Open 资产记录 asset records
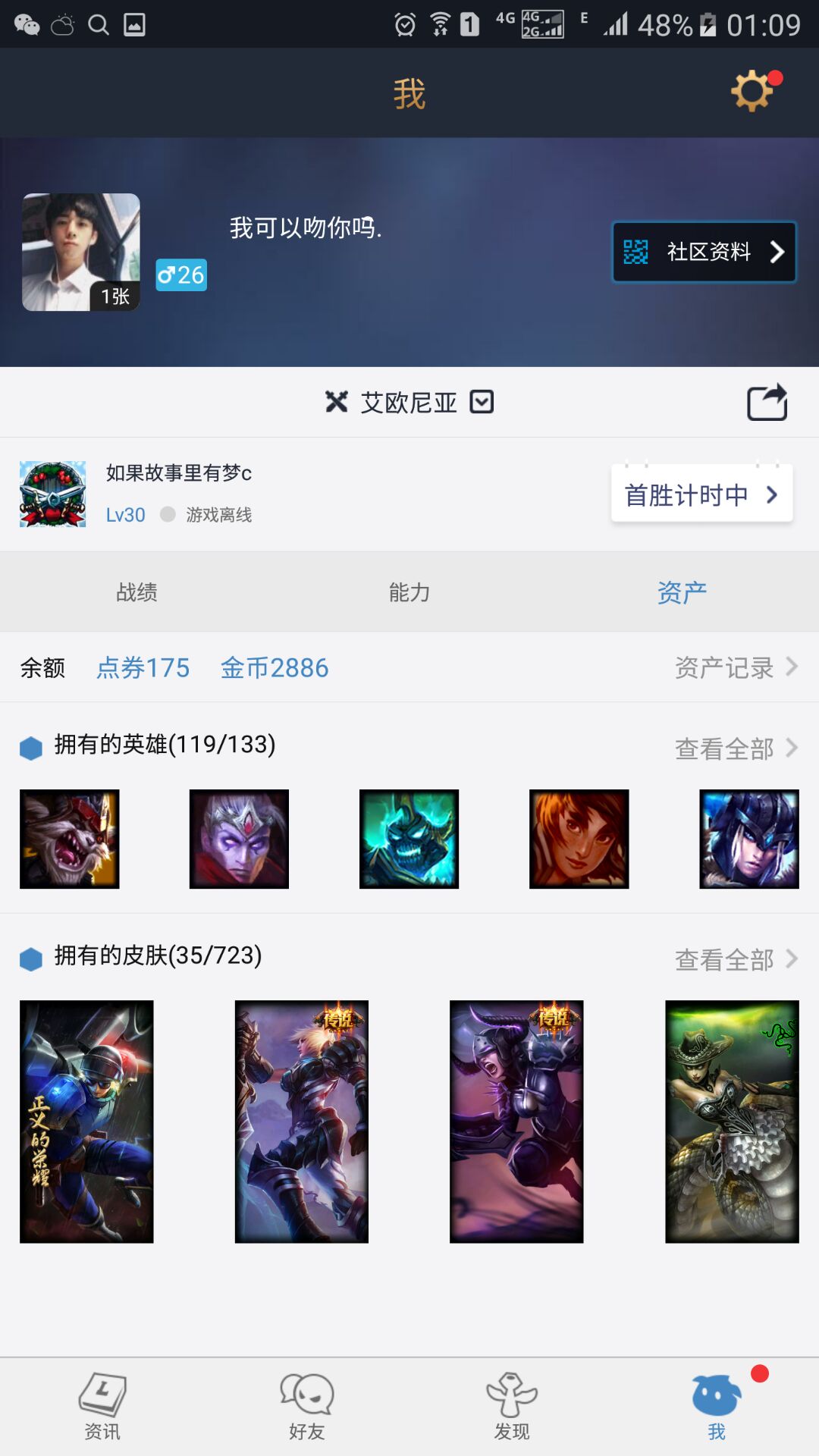The image size is (819, 1456). pos(736,667)
